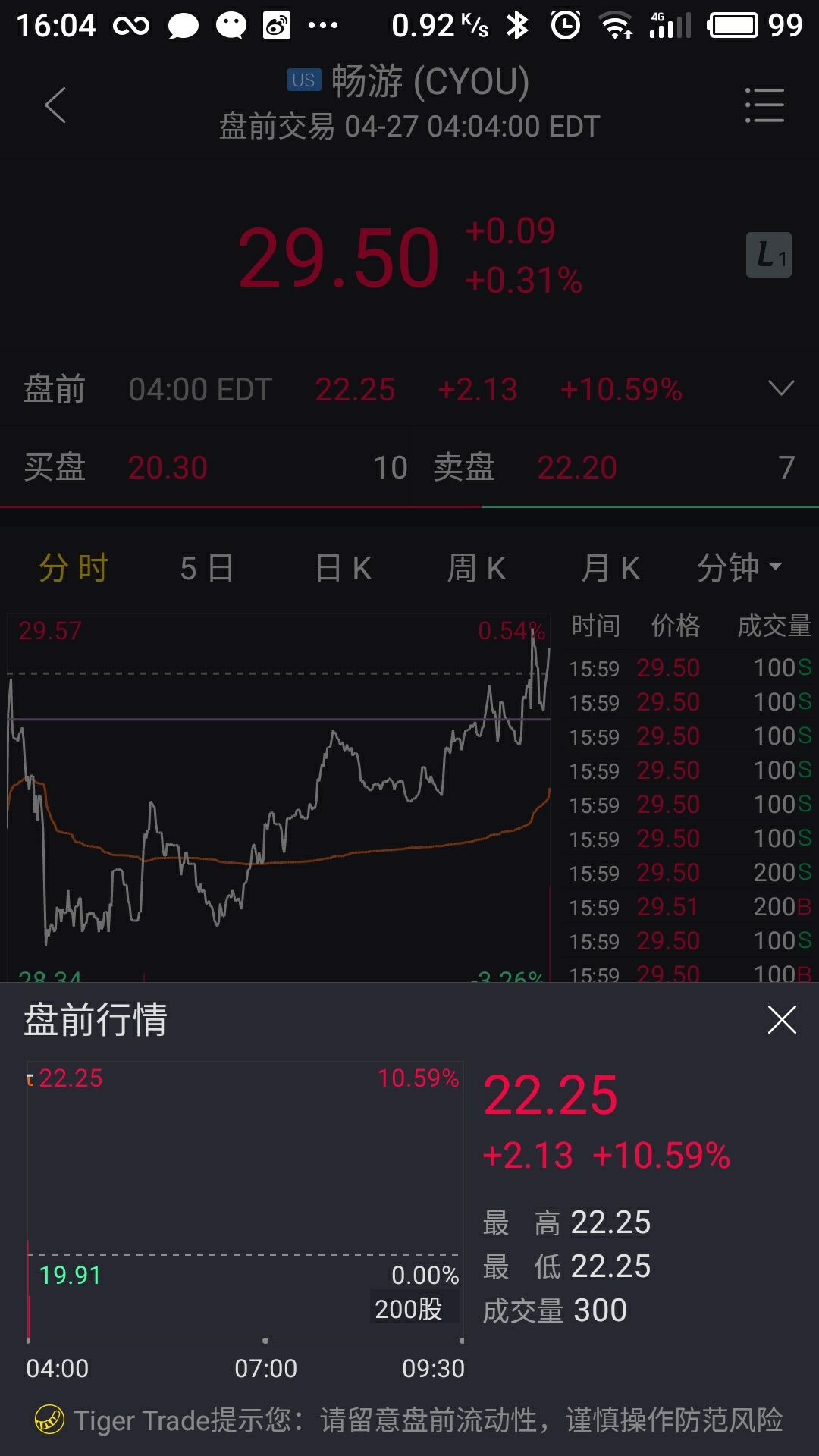Switch to the 日K chart tab
Image resolution: width=819 pixels, height=1456 pixels.
tap(343, 568)
